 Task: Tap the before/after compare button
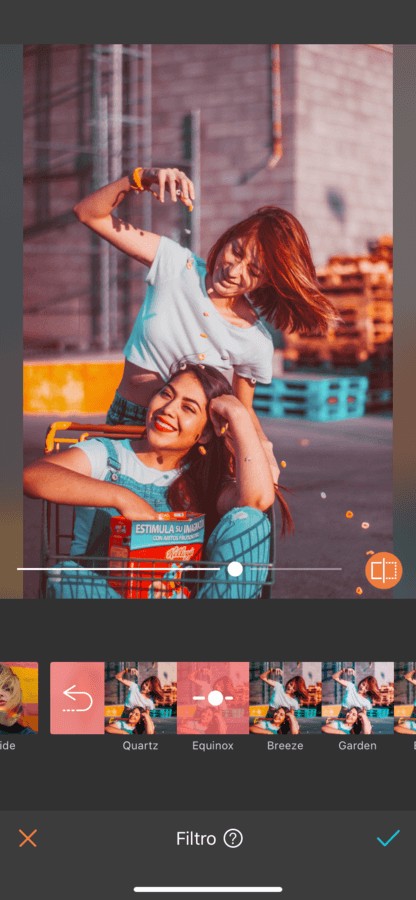click(383, 570)
